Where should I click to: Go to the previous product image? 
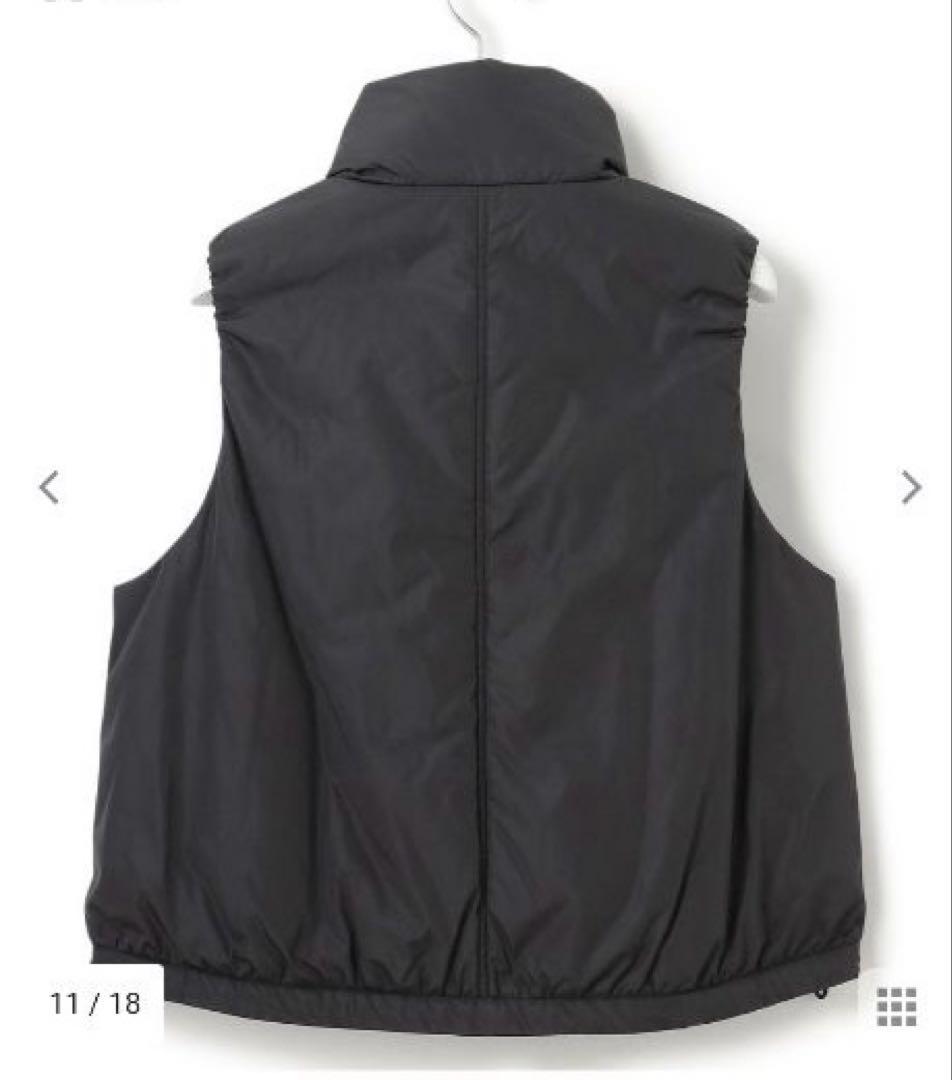tap(49, 488)
